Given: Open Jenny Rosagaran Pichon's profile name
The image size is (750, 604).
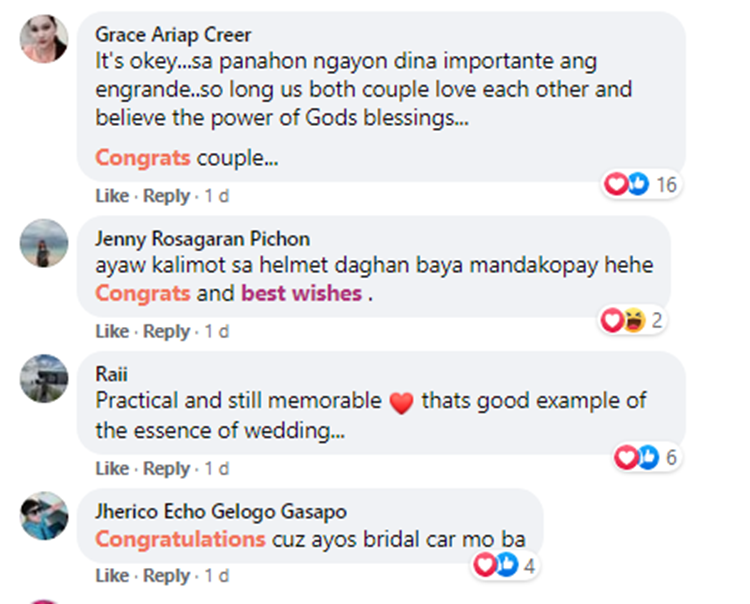Looking at the screenshot, I should (202, 239).
